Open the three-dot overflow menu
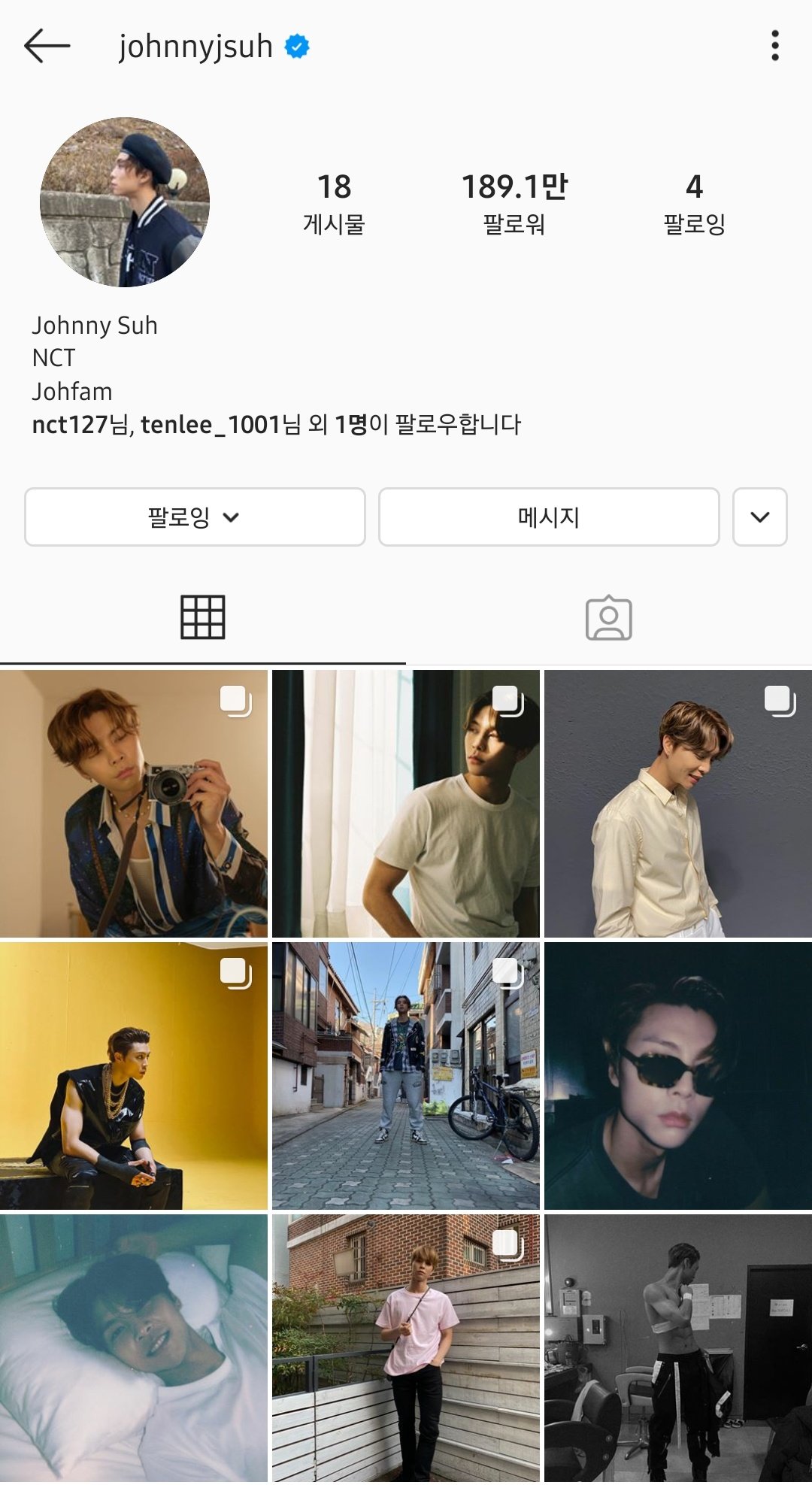 (x=774, y=46)
